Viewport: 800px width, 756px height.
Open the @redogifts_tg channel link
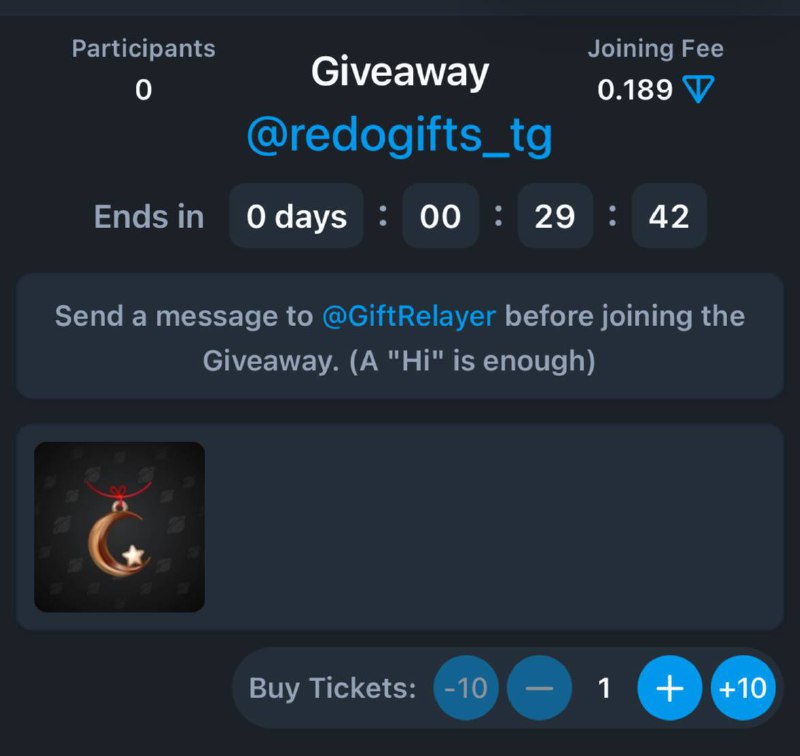tap(399, 136)
